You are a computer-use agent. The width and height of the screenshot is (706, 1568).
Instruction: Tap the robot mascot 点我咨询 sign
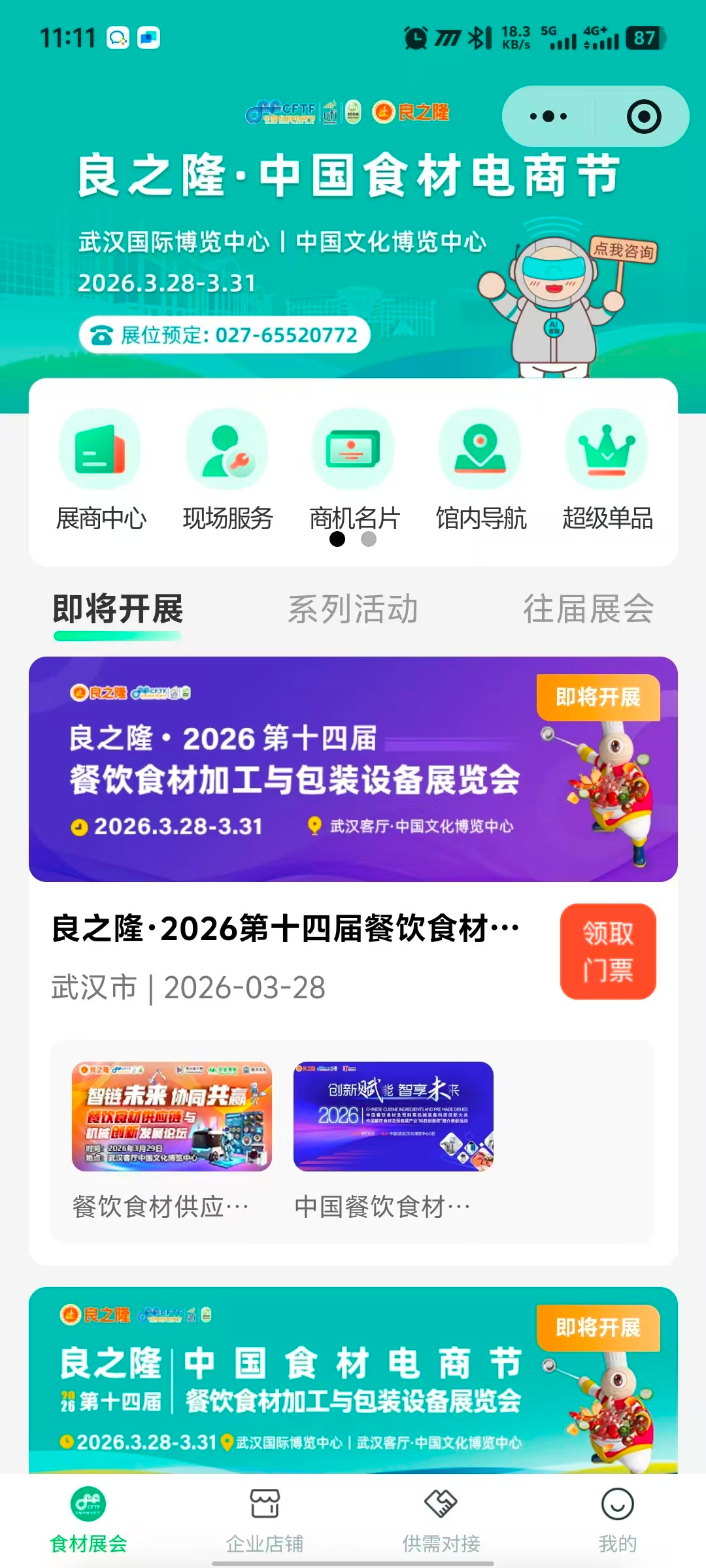pyautogui.click(x=622, y=251)
